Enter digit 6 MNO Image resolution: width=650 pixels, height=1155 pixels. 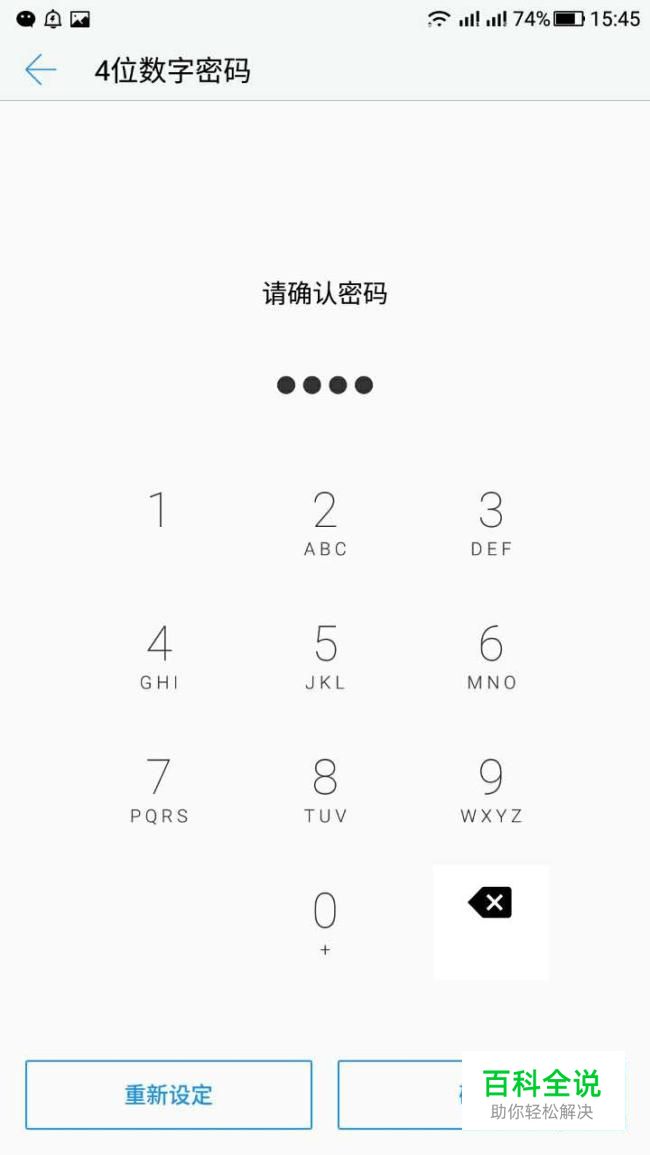pos(491,655)
